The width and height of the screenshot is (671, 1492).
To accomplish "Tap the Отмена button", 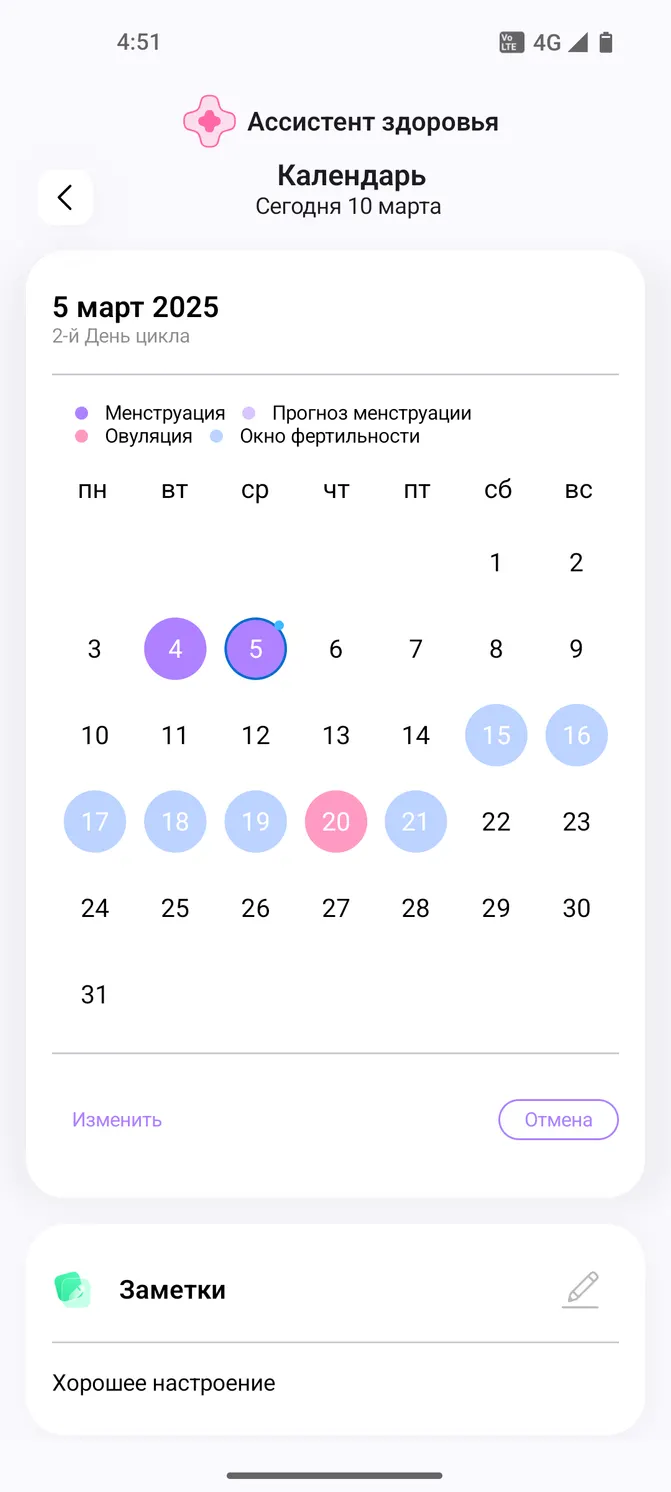I will pos(558,1120).
